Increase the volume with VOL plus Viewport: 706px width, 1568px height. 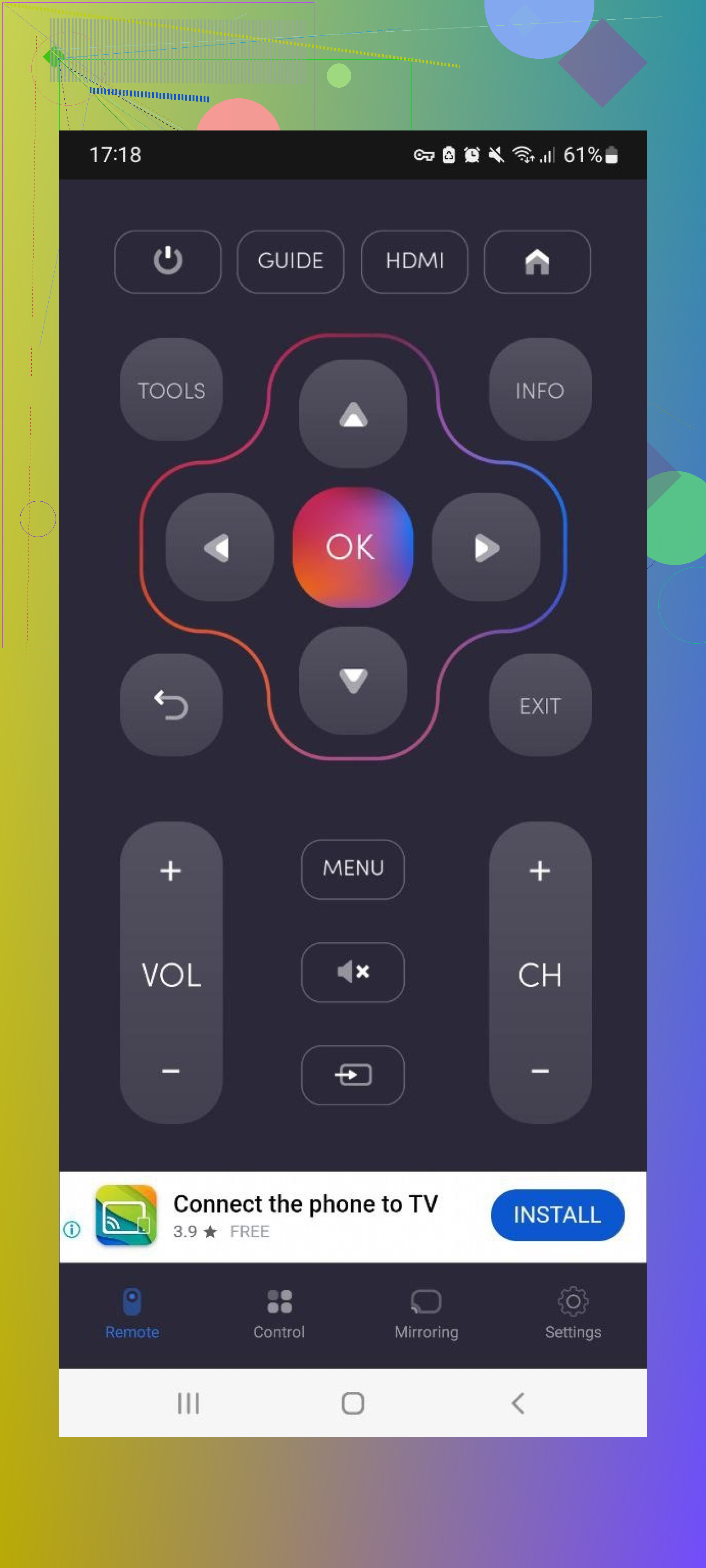point(171,871)
